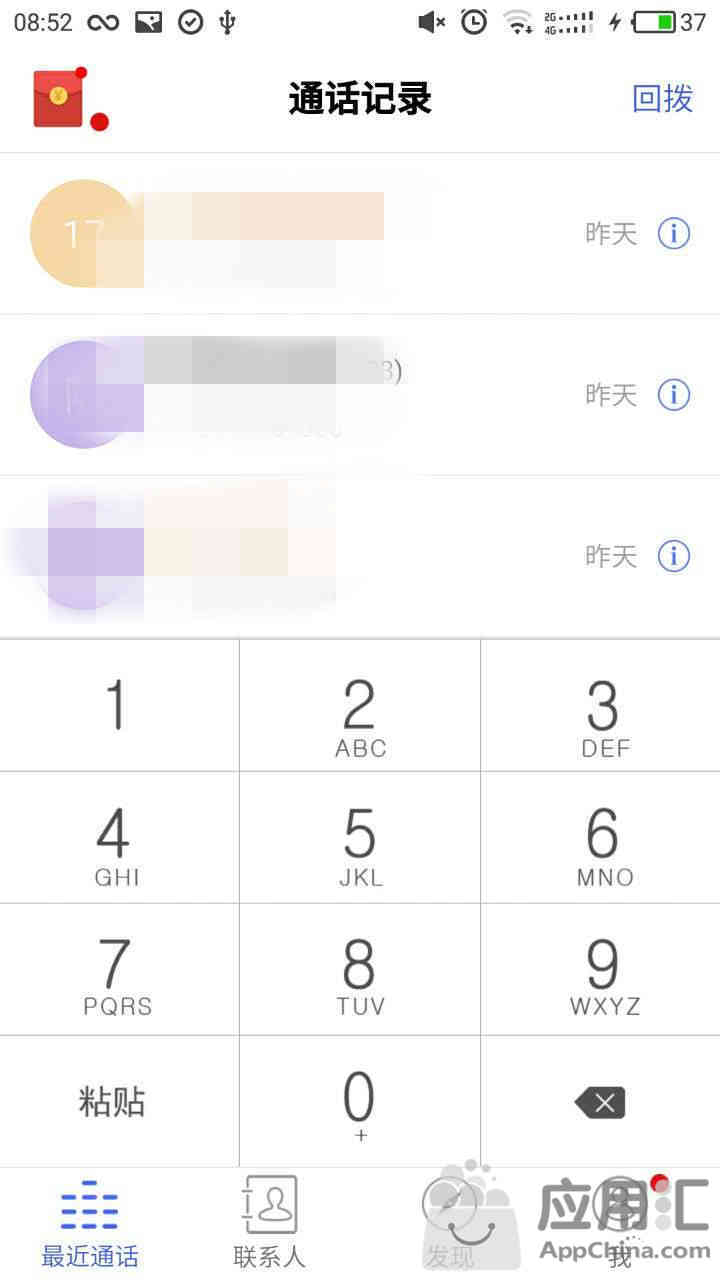Dial digit 4 GHI

[119, 837]
